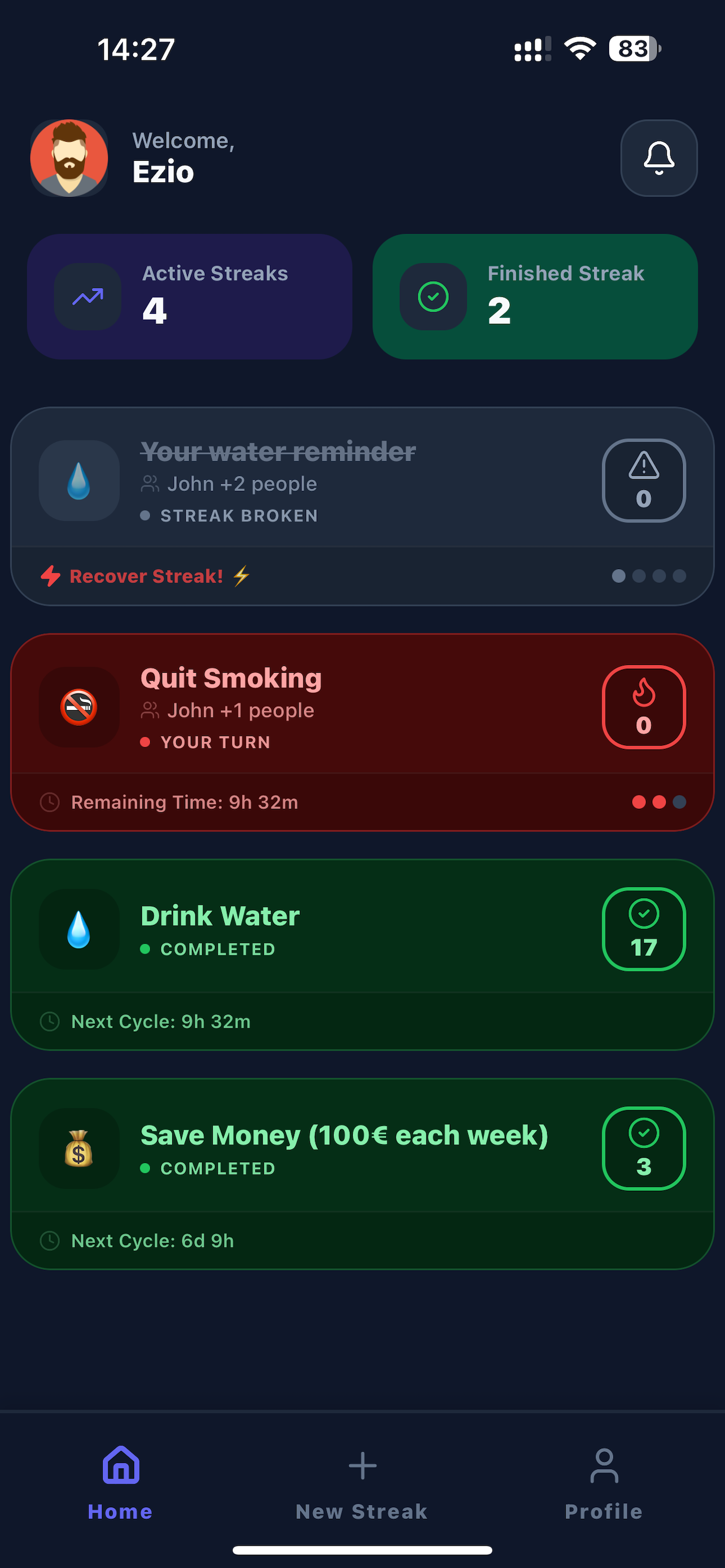This screenshot has height=1568, width=725.
Task: Tap the warning badge showing 0 on water reminder
Action: pyautogui.click(x=644, y=480)
